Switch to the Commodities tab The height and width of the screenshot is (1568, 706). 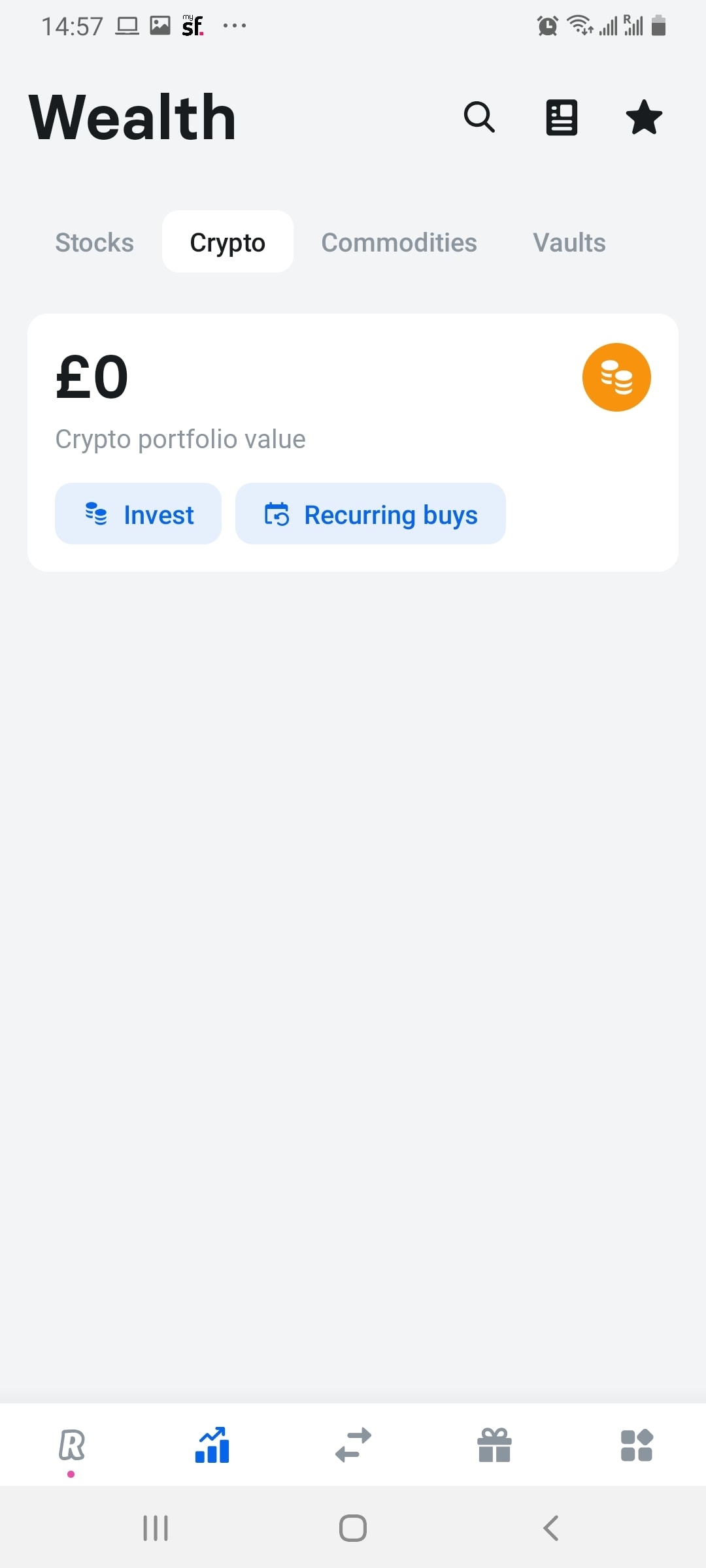coord(399,242)
